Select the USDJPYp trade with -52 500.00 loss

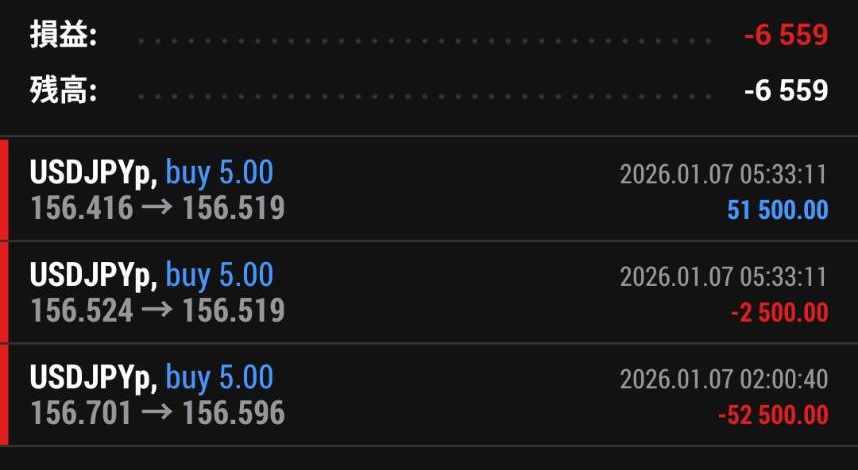pyautogui.click(x=429, y=395)
